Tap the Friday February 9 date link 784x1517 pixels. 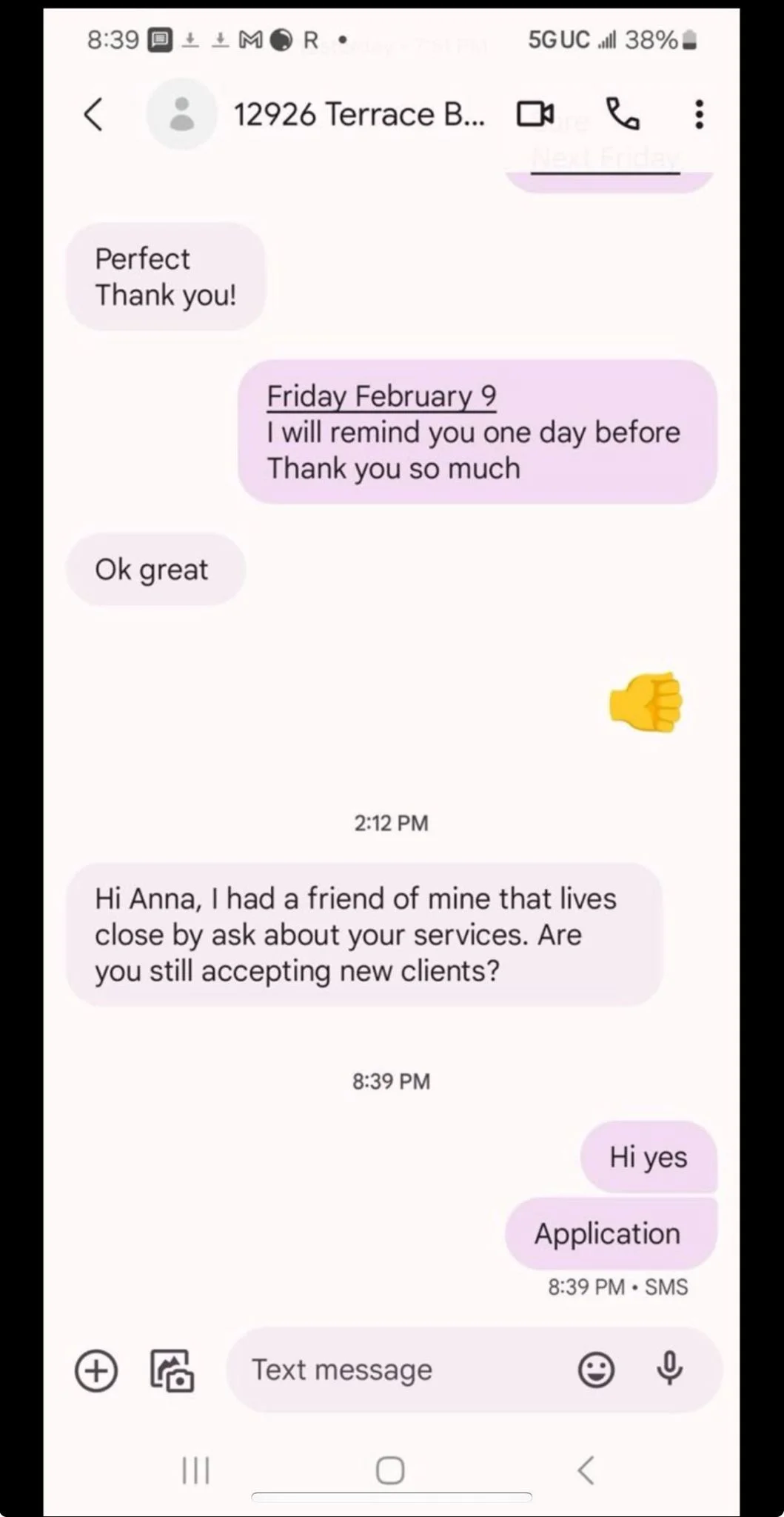click(381, 396)
